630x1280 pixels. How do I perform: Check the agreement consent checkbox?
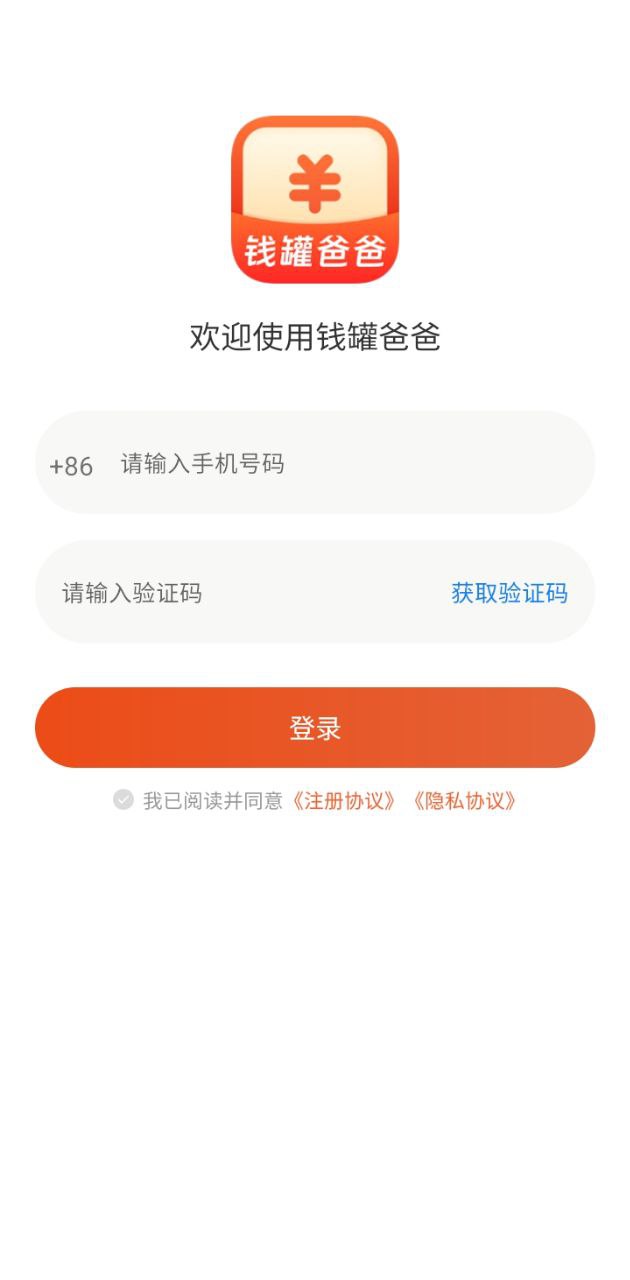point(123,800)
